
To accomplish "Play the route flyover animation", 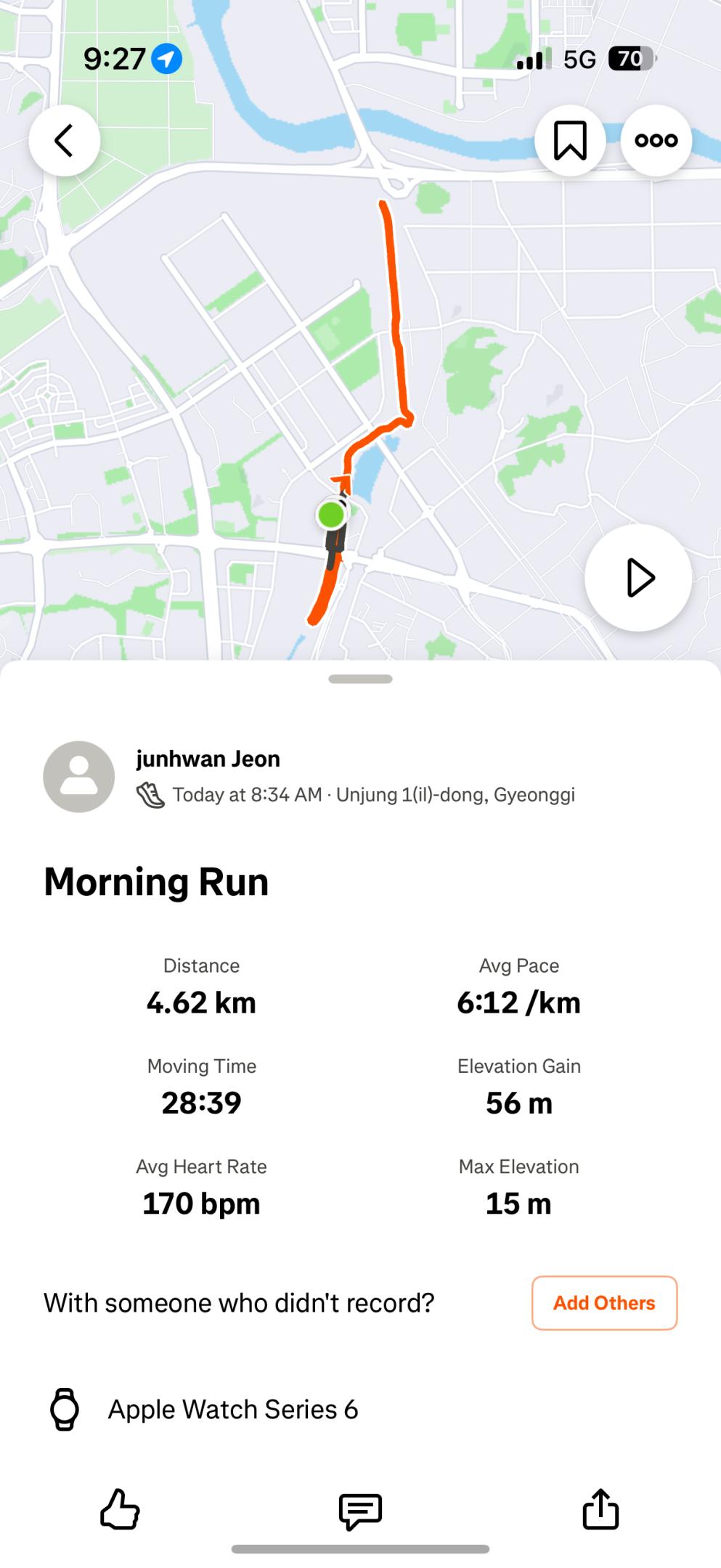I will (638, 578).
